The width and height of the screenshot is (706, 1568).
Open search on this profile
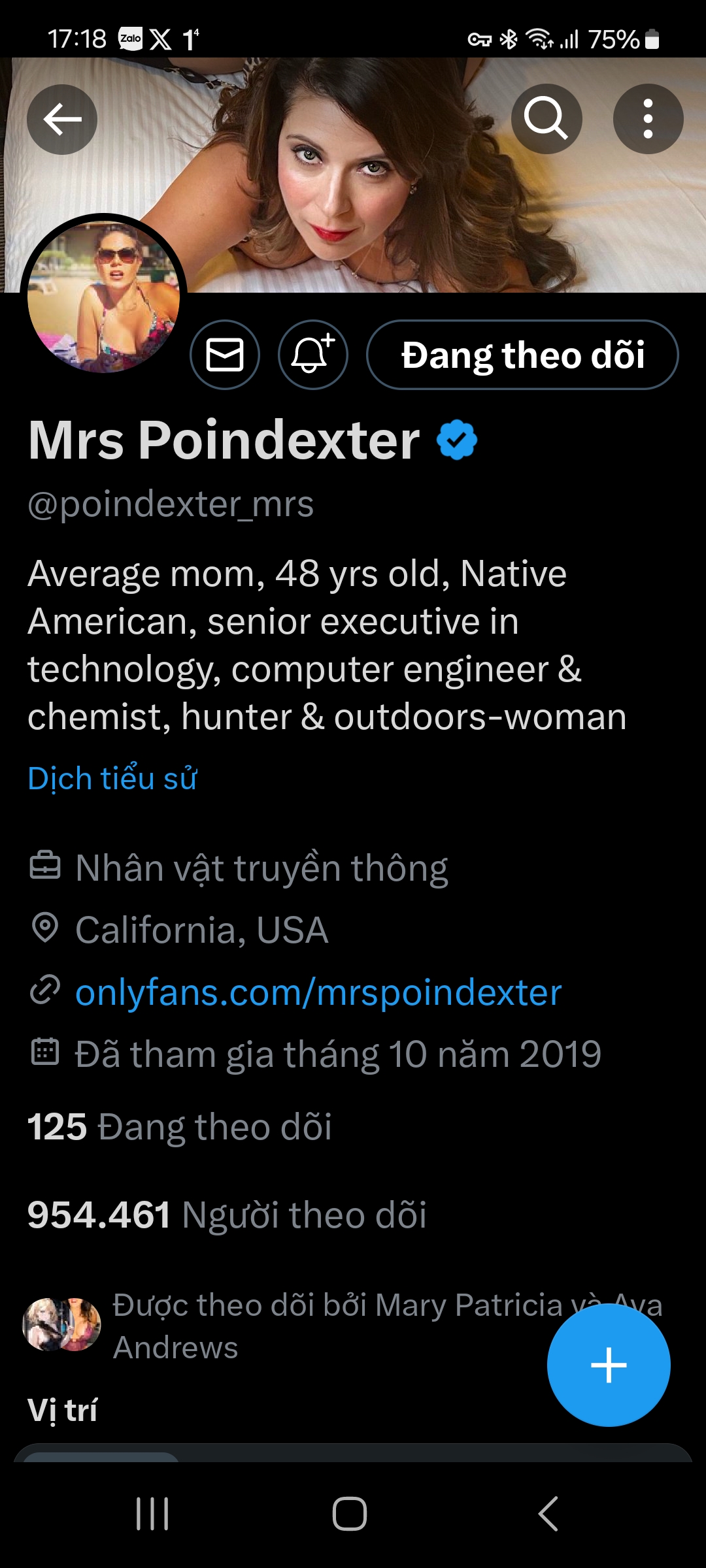tap(546, 120)
